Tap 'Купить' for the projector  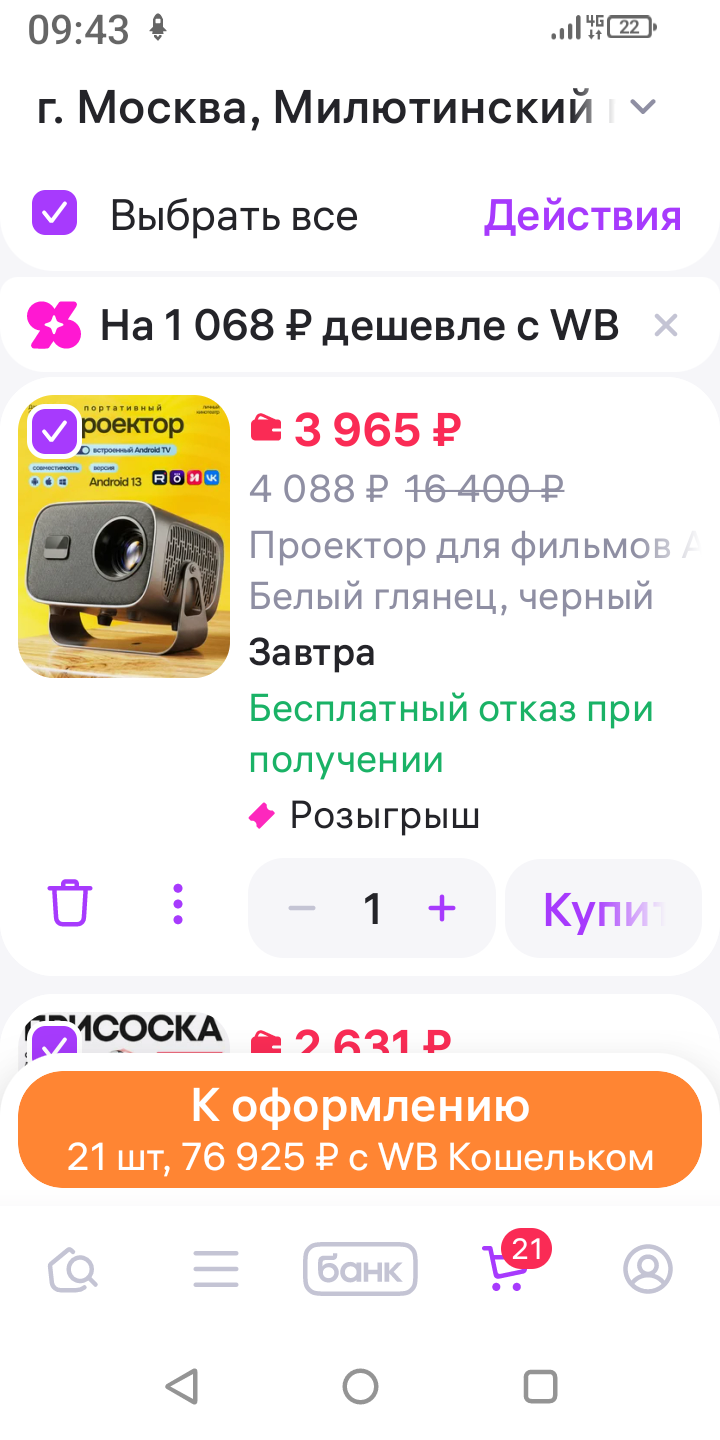click(603, 908)
